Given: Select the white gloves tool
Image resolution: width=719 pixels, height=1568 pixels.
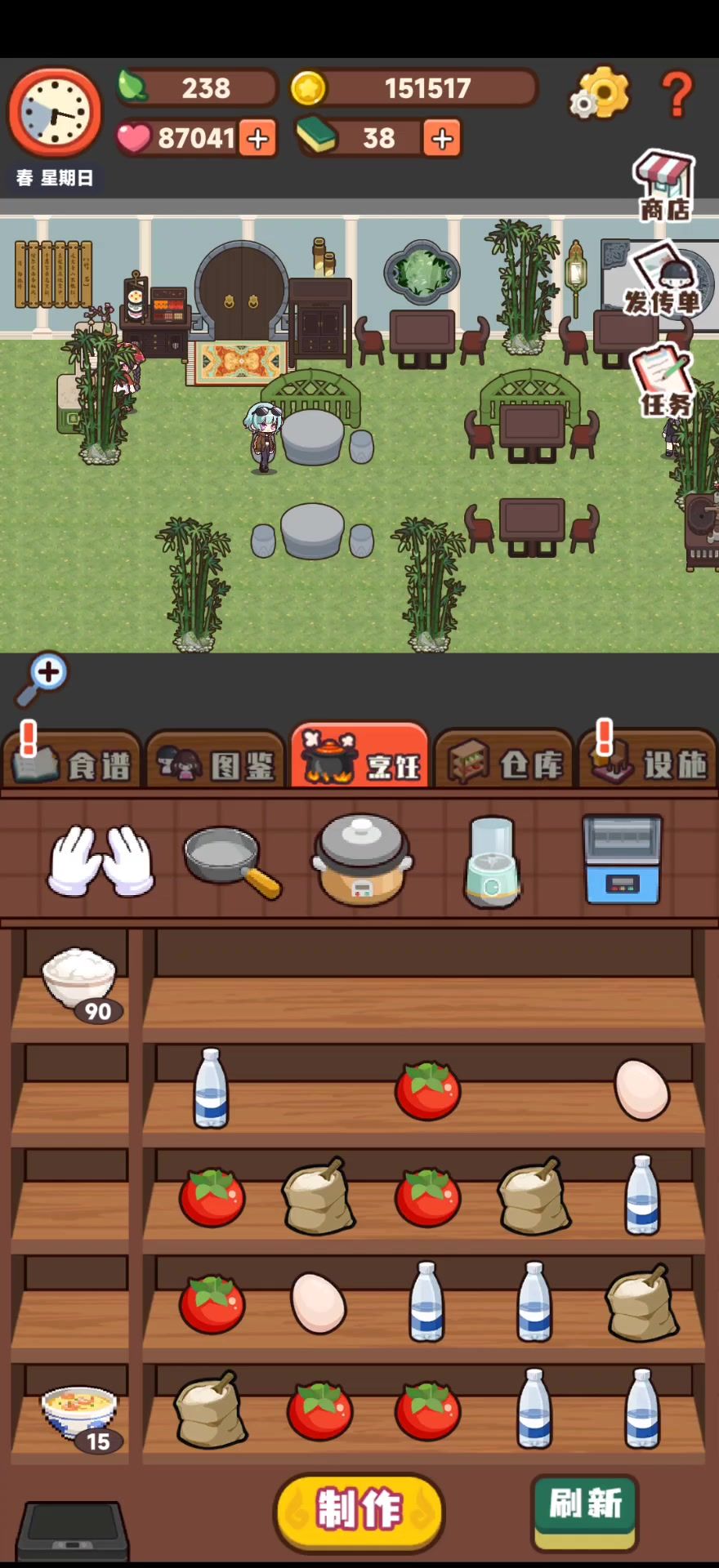Looking at the screenshot, I should tap(101, 861).
